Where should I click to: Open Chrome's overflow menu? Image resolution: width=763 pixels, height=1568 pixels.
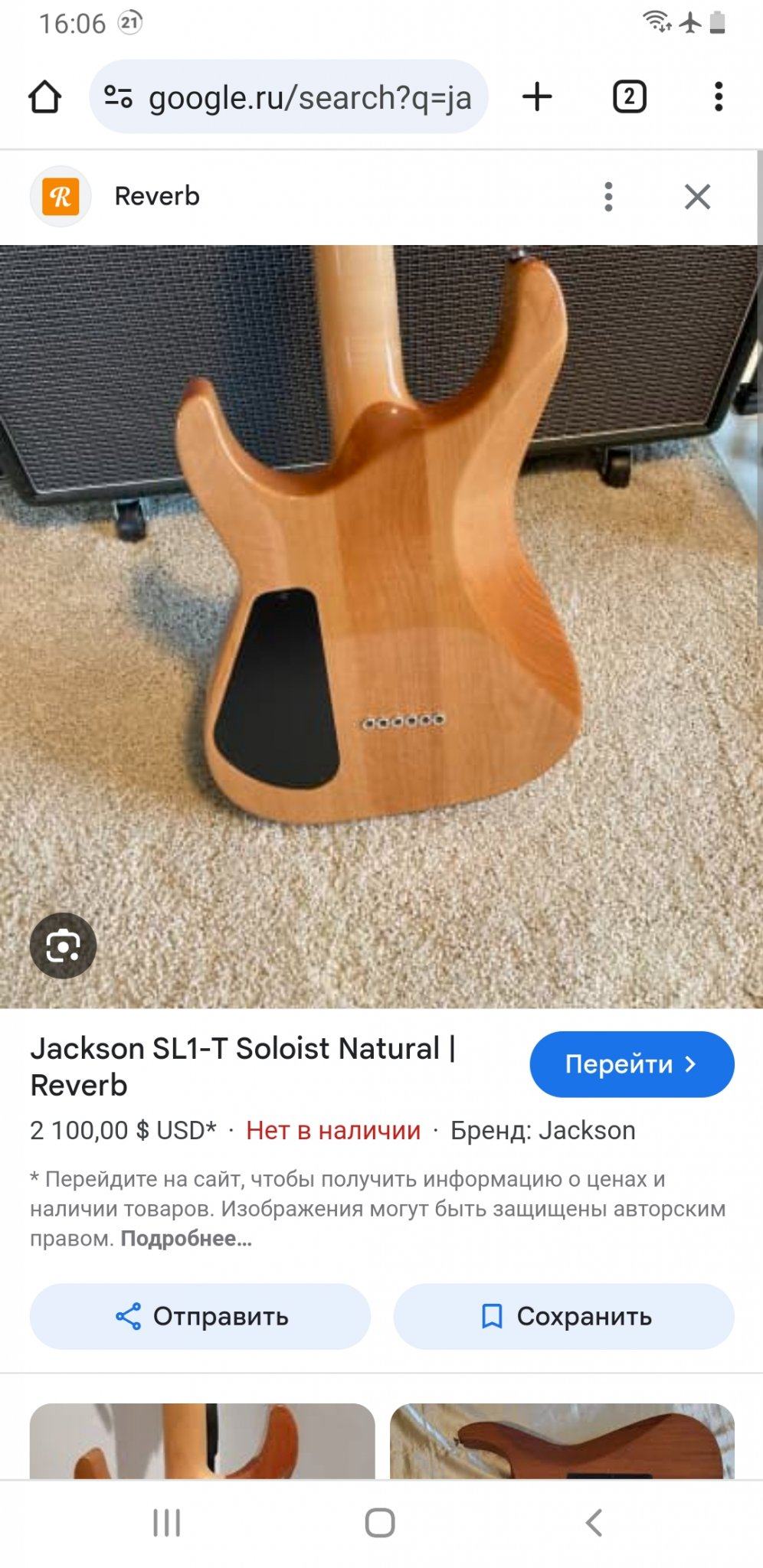coord(718,97)
